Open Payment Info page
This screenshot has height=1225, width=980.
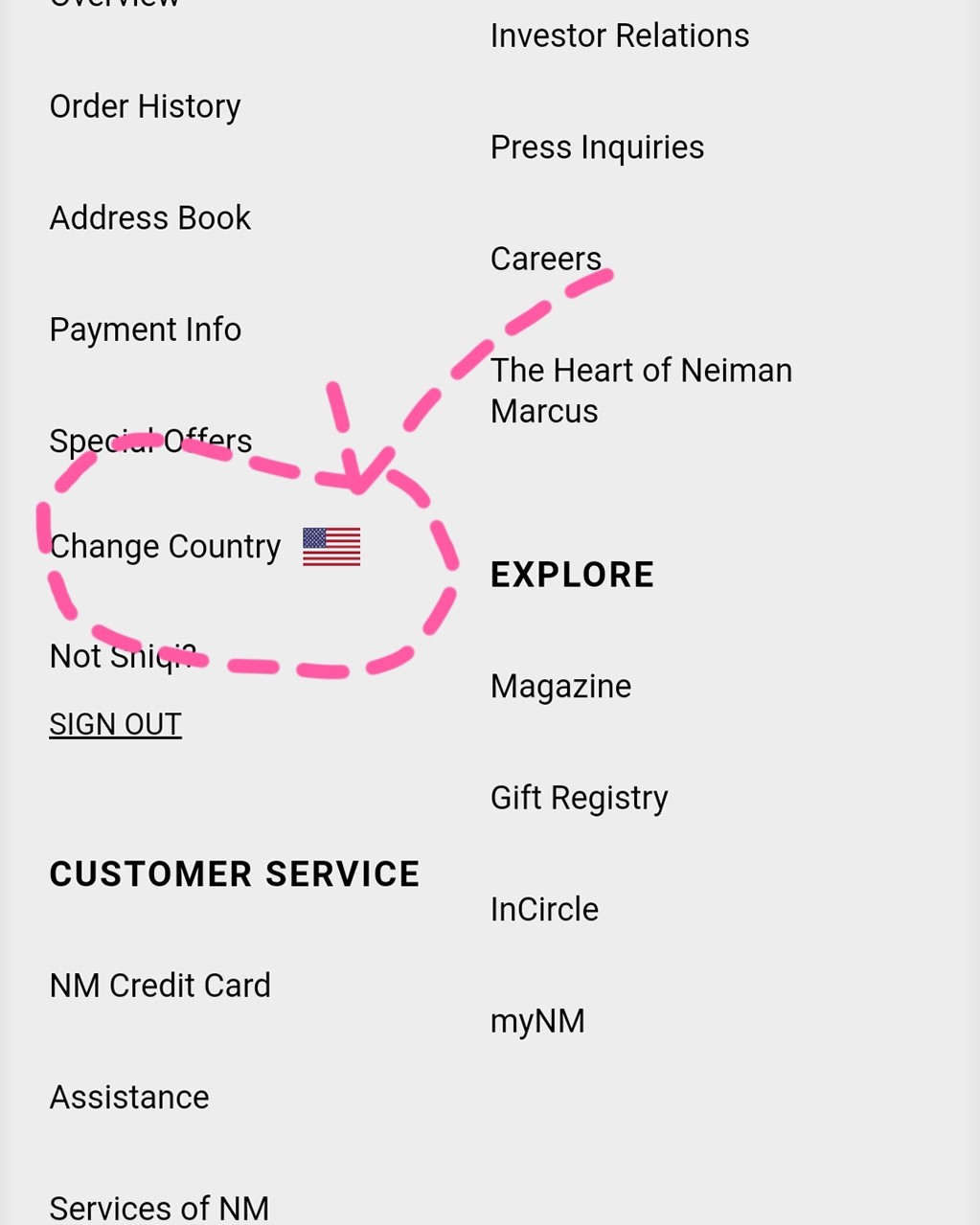point(145,329)
